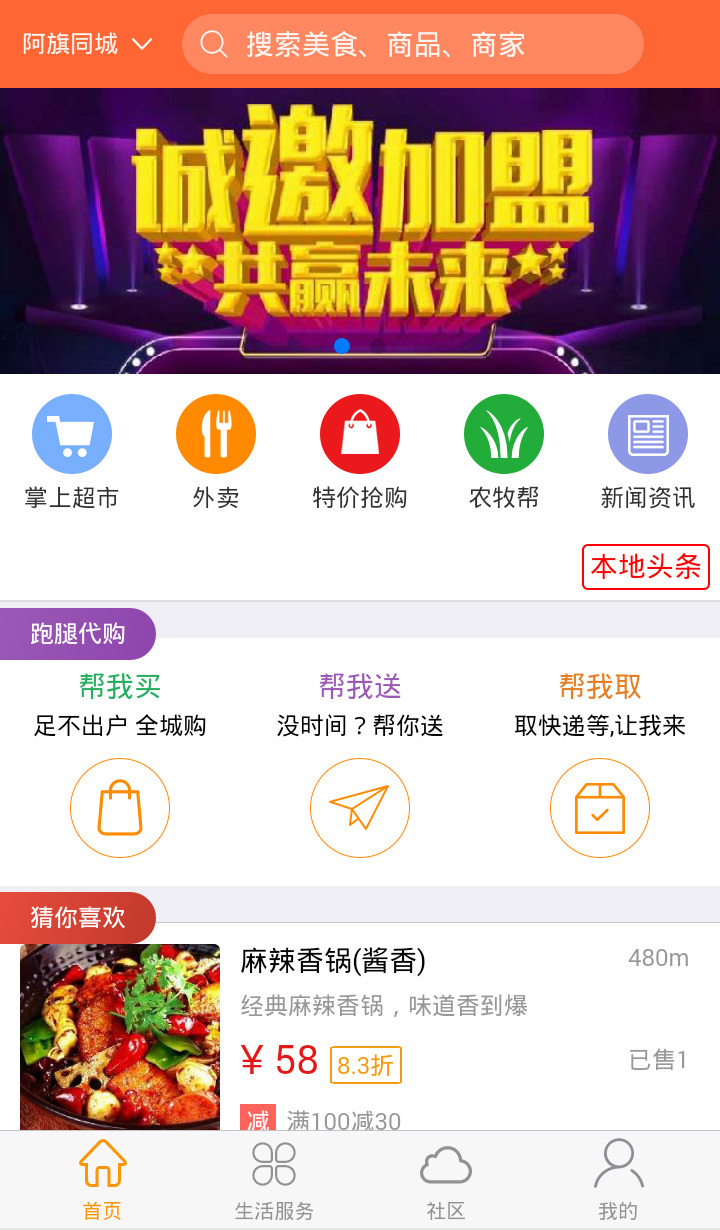This screenshot has height=1230, width=720.
Task: Go to the 社区 community tab
Action: tap(446, 1181)
